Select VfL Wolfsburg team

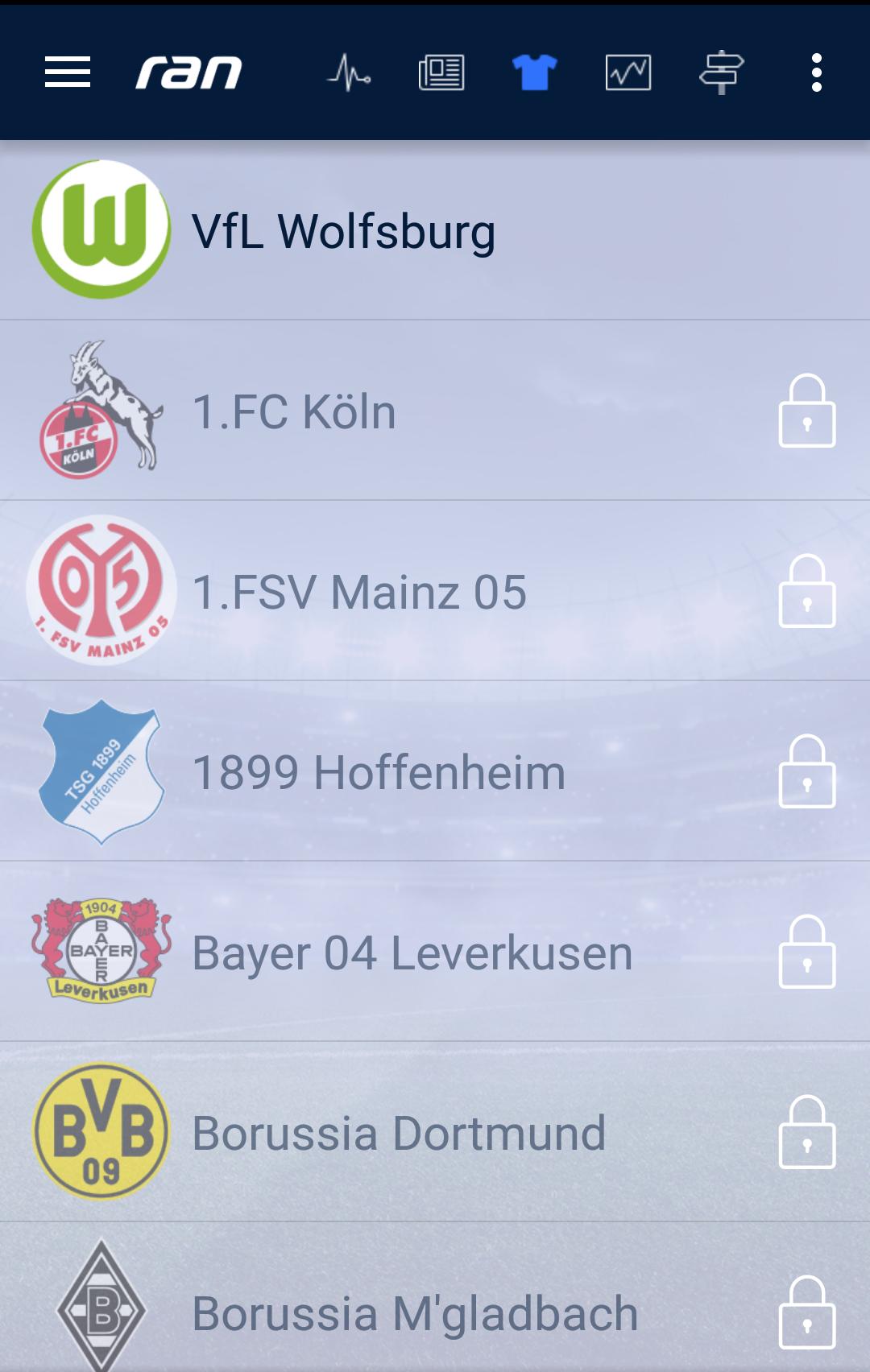coord(343,231)
